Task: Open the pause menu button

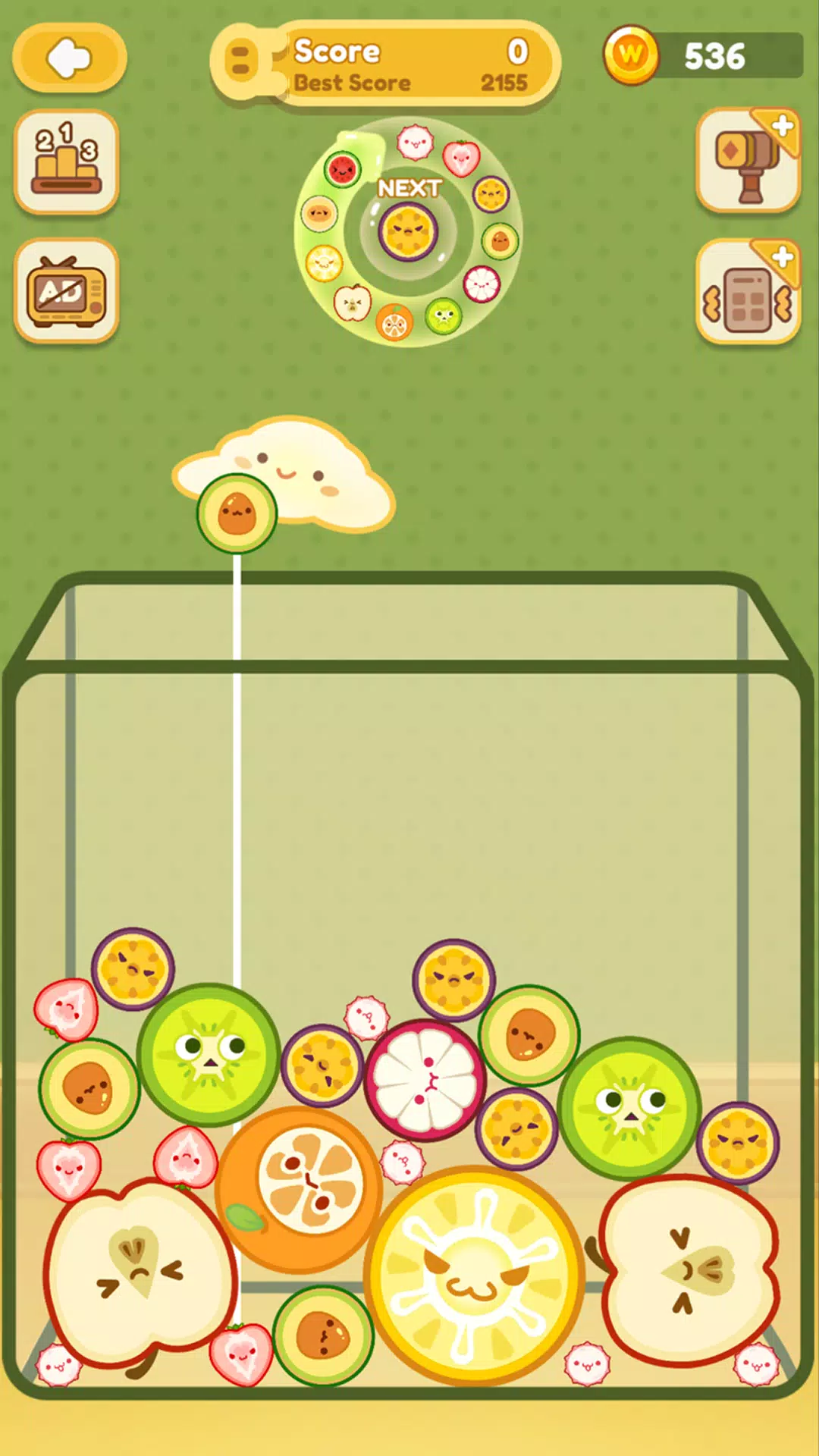Action: (x=240, y=61)
